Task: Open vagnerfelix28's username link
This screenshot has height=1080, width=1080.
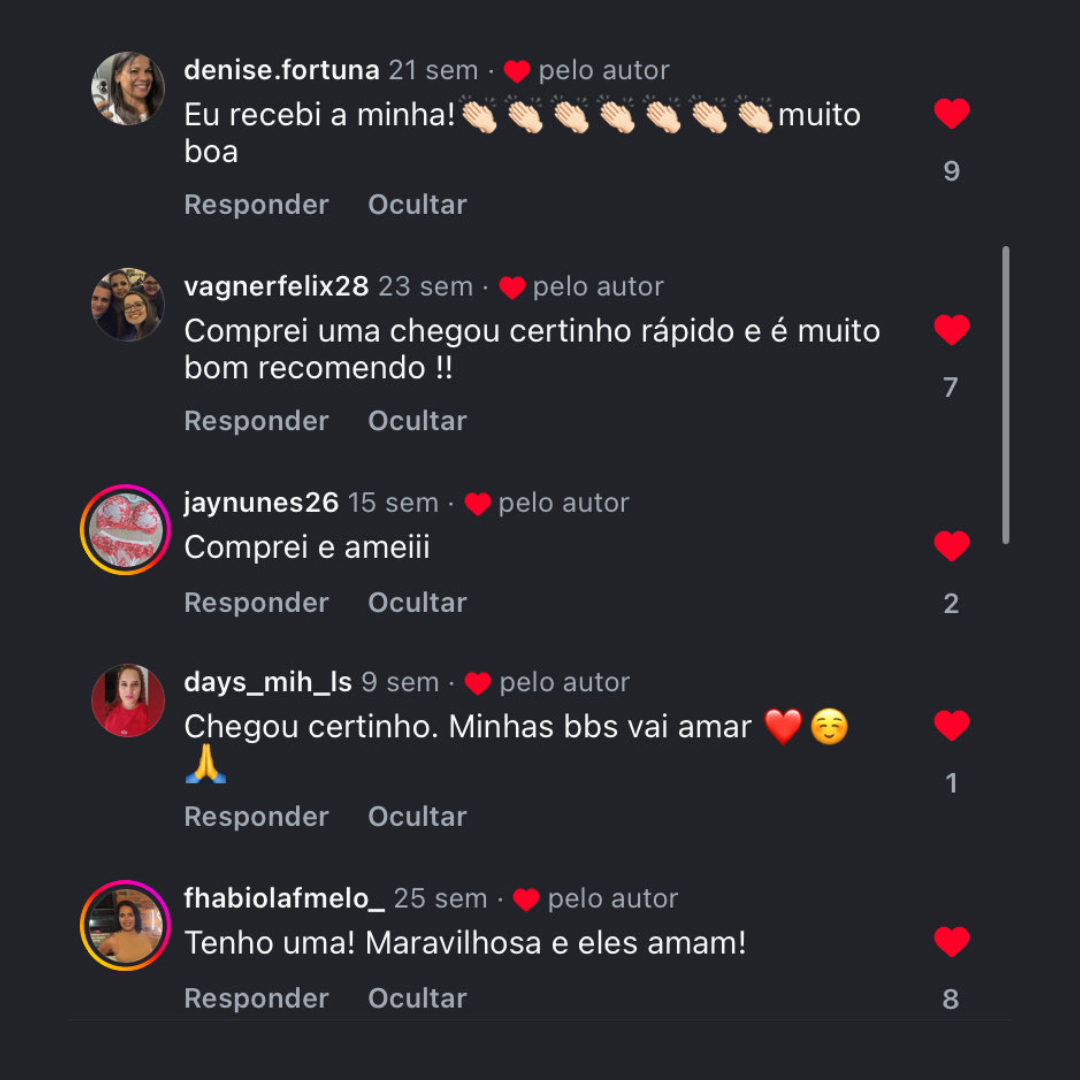Action: (x=276, y=286)
